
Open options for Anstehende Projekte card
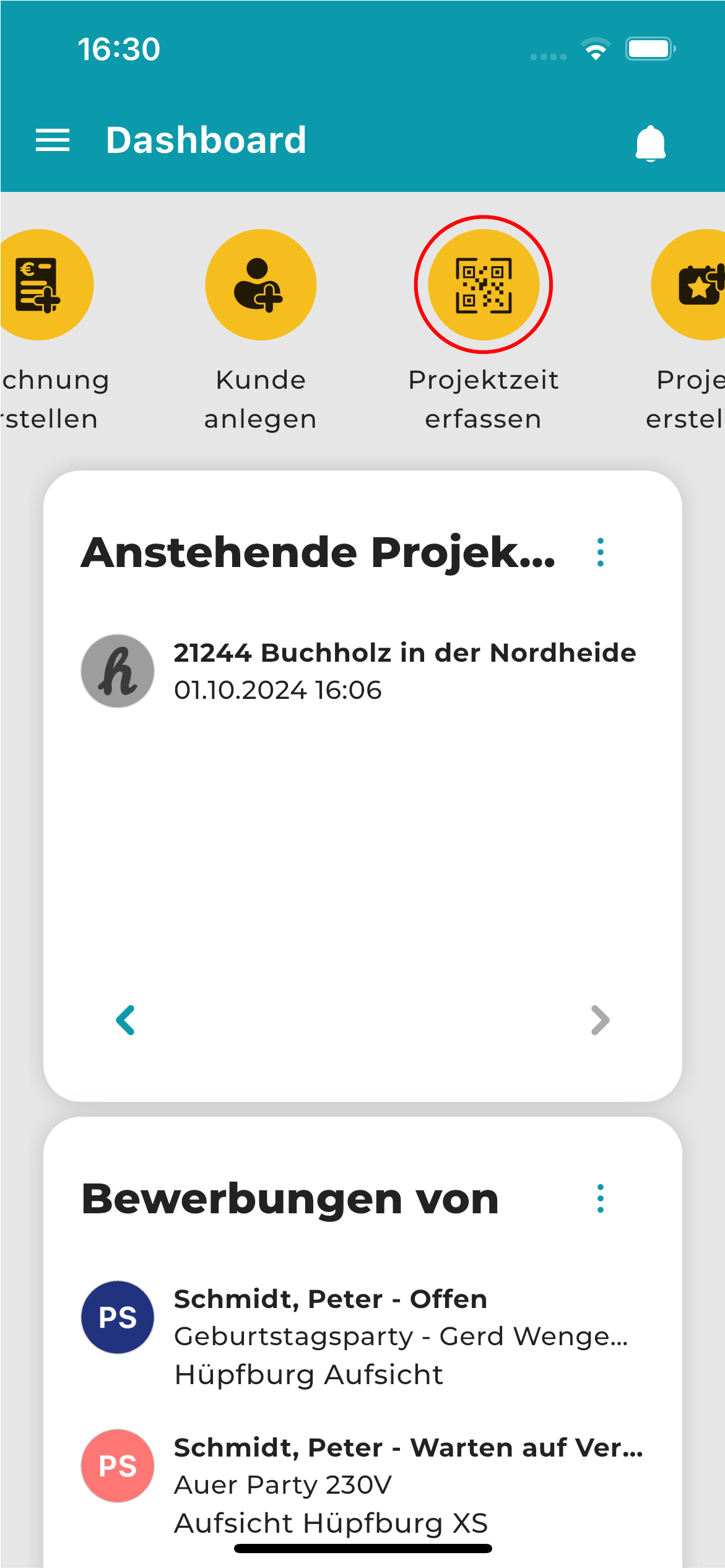[x=600, y=552]
